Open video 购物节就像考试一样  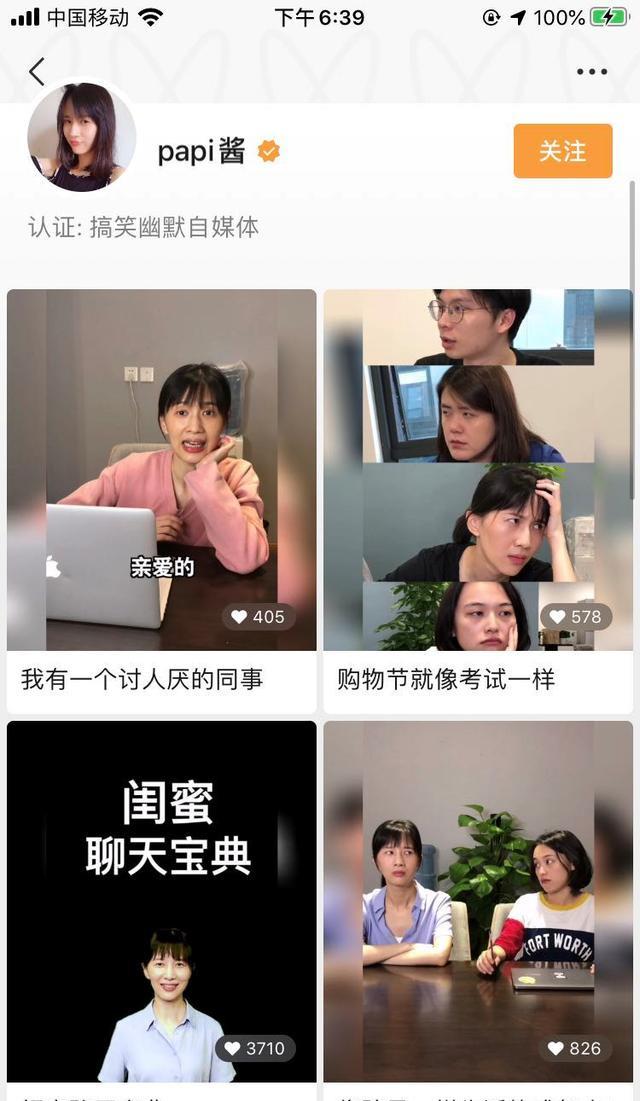pos(477,470)
